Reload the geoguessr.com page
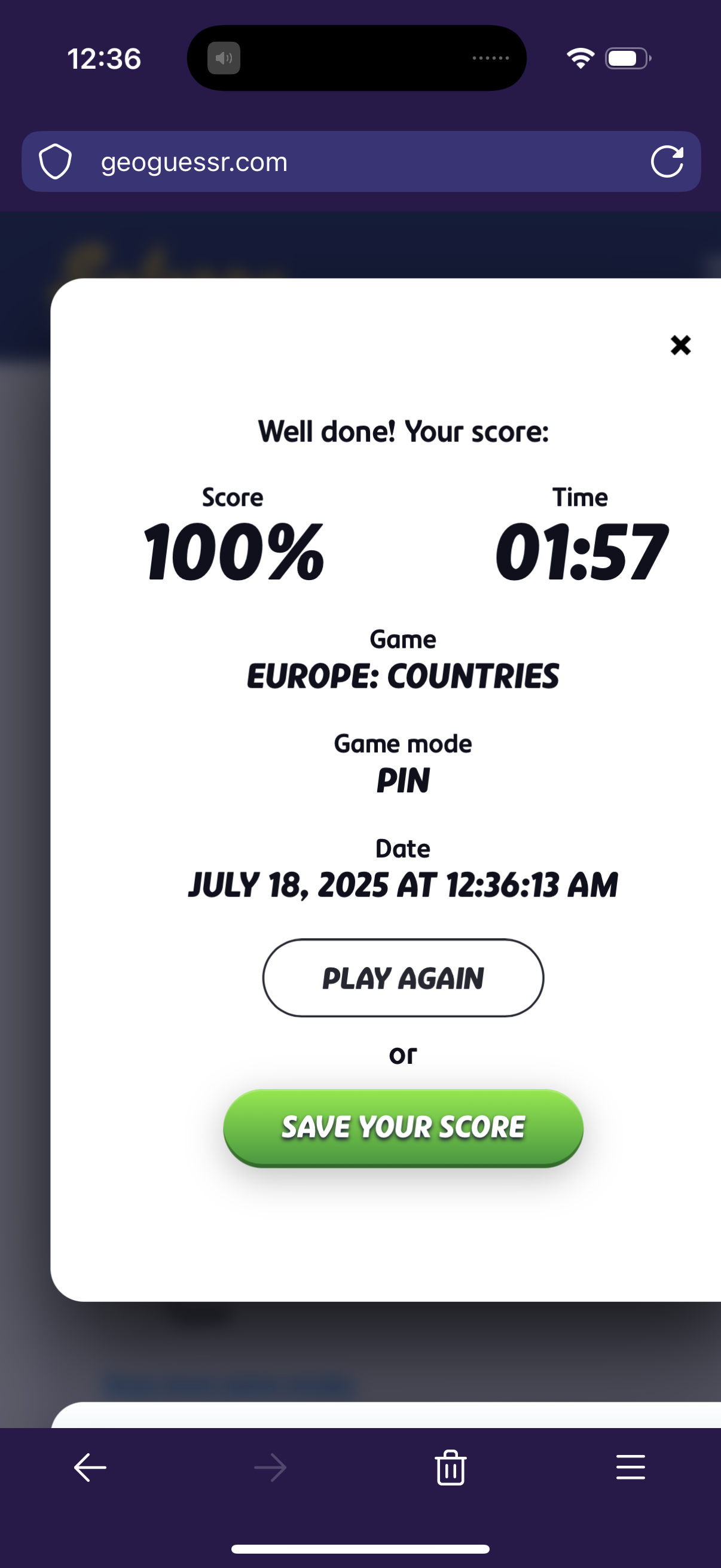The image size is (721, 1568). pyautogui.click(x=667, y=161)
